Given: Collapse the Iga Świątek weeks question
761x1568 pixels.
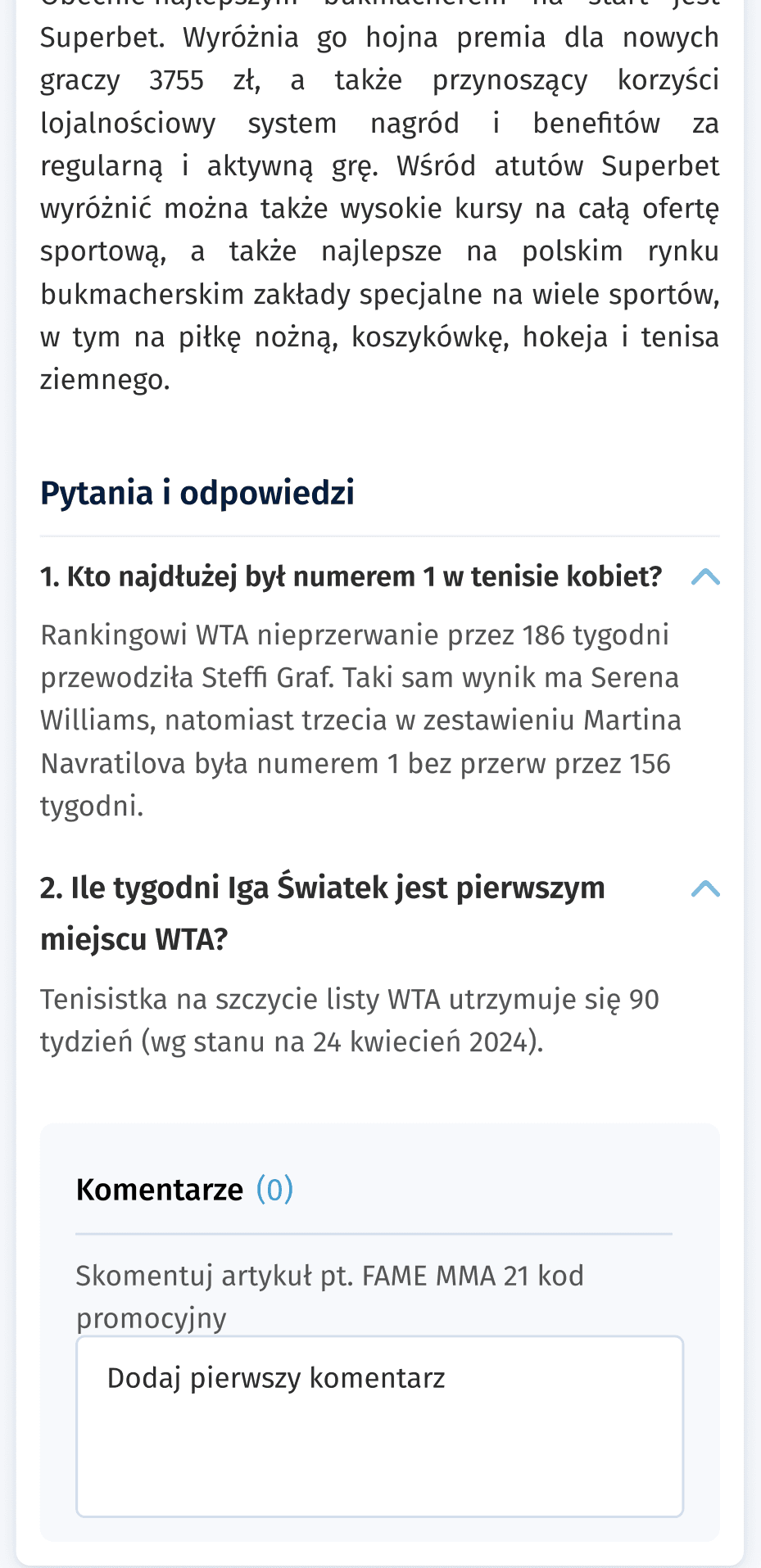Looking at the screenshot, I should pyautogui.click(x=705, y=888).
